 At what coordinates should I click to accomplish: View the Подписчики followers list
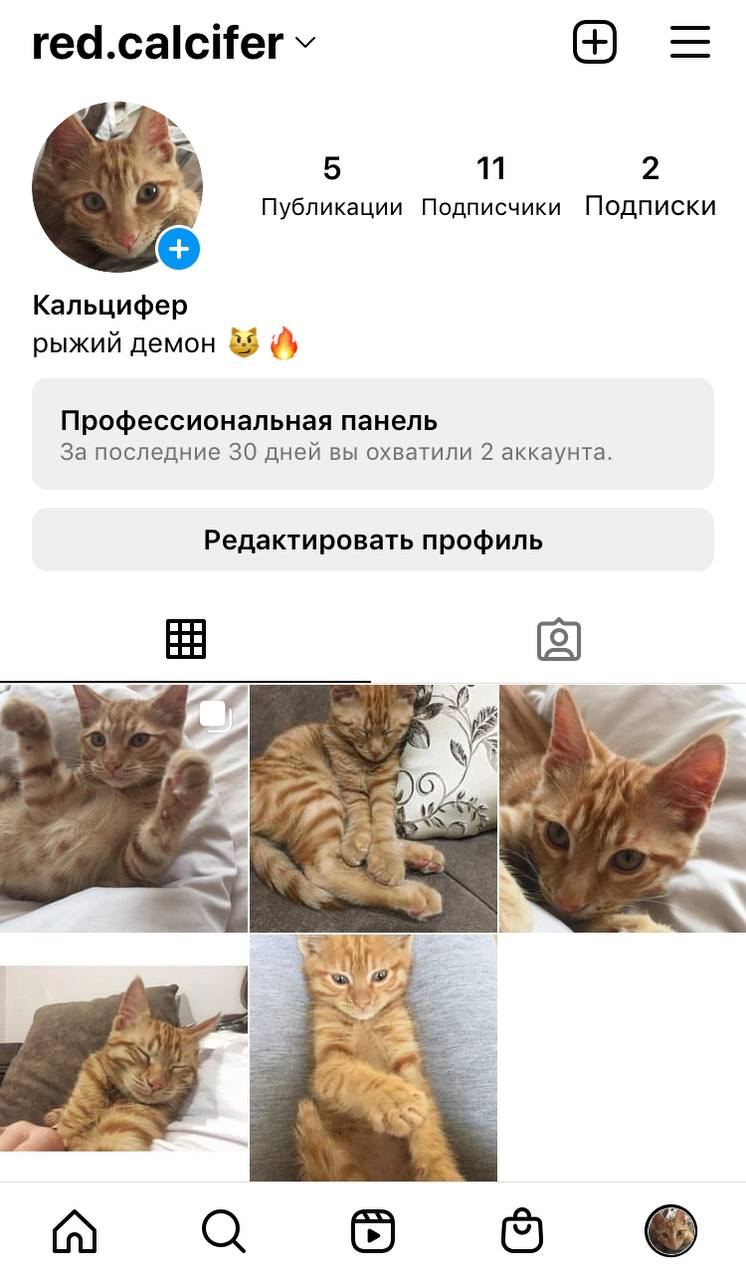tap(490, 186)
